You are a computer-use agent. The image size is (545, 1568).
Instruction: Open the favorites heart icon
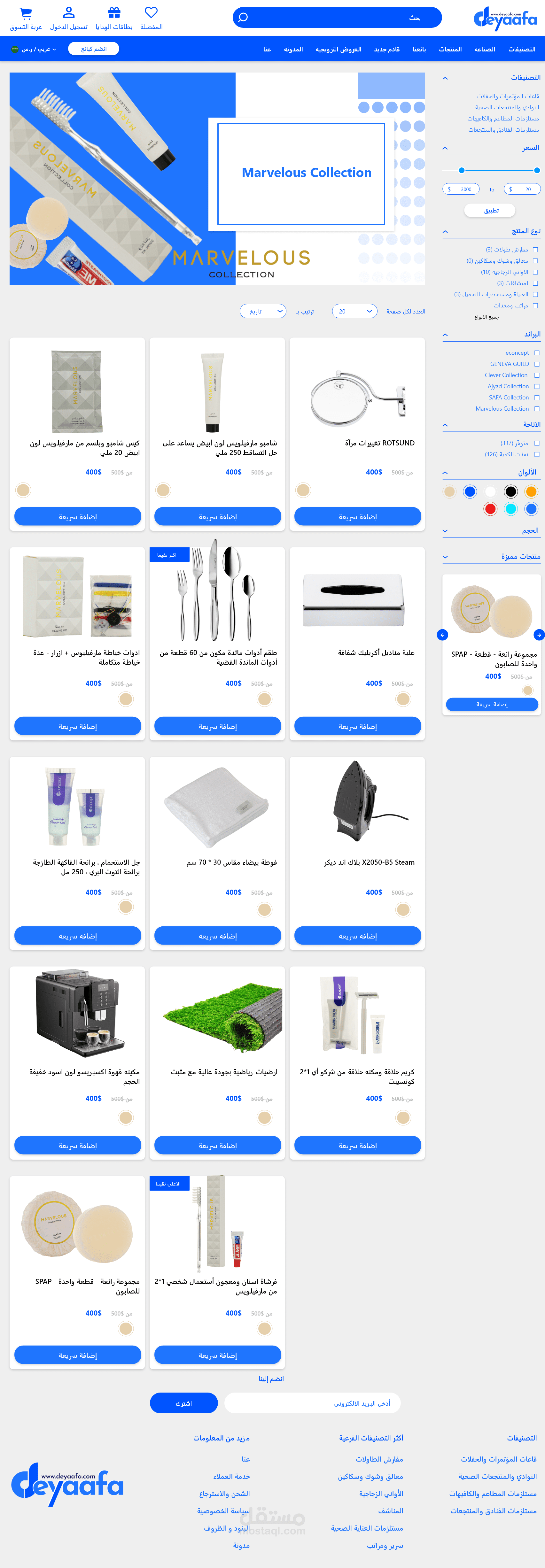[x=151, y=12]
